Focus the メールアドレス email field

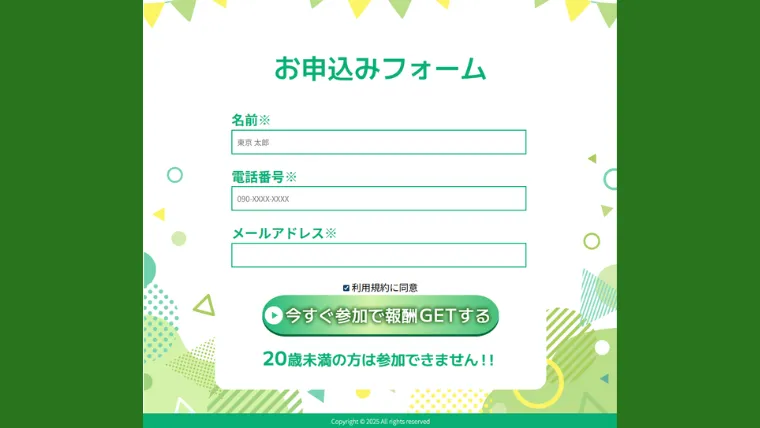(x=378, y=256)
